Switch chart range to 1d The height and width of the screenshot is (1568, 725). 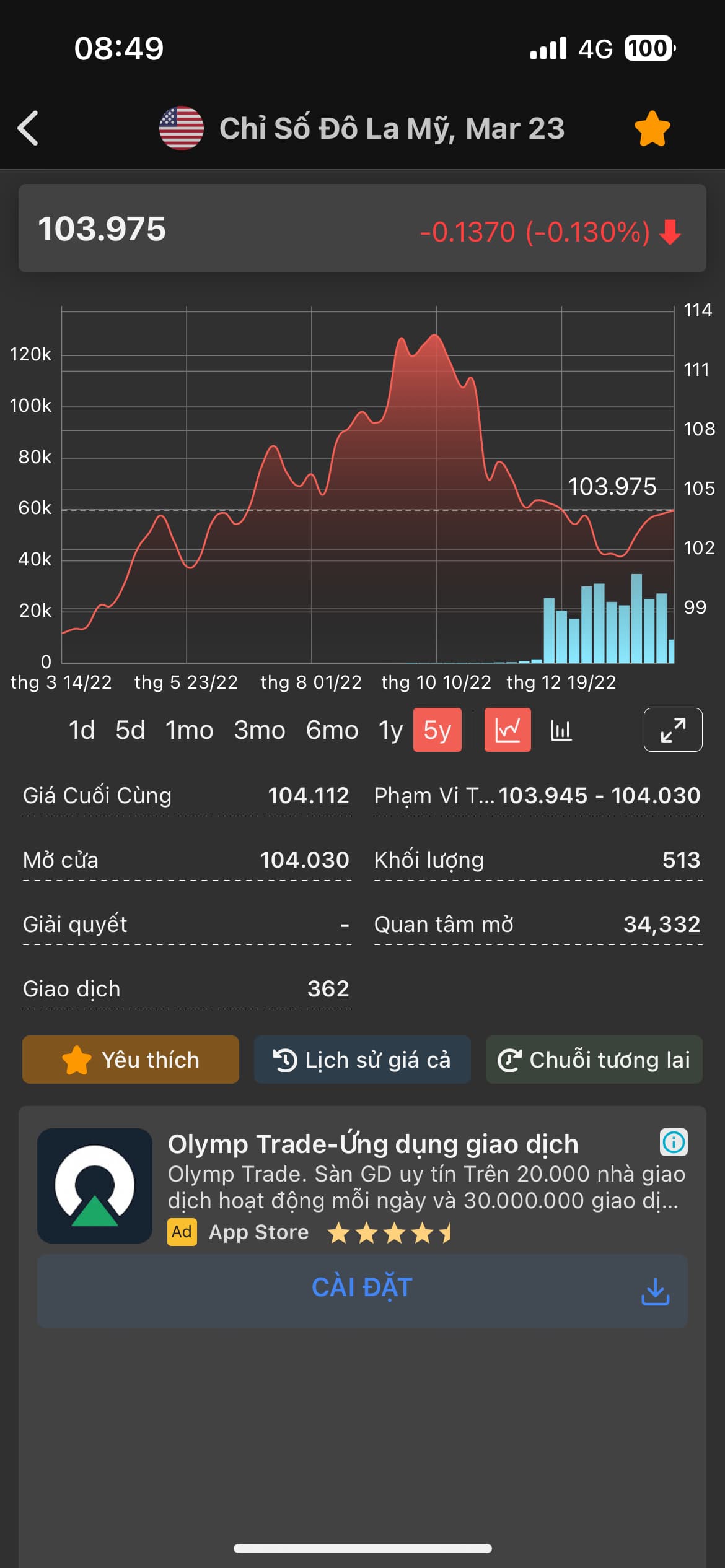coord(81,730)
